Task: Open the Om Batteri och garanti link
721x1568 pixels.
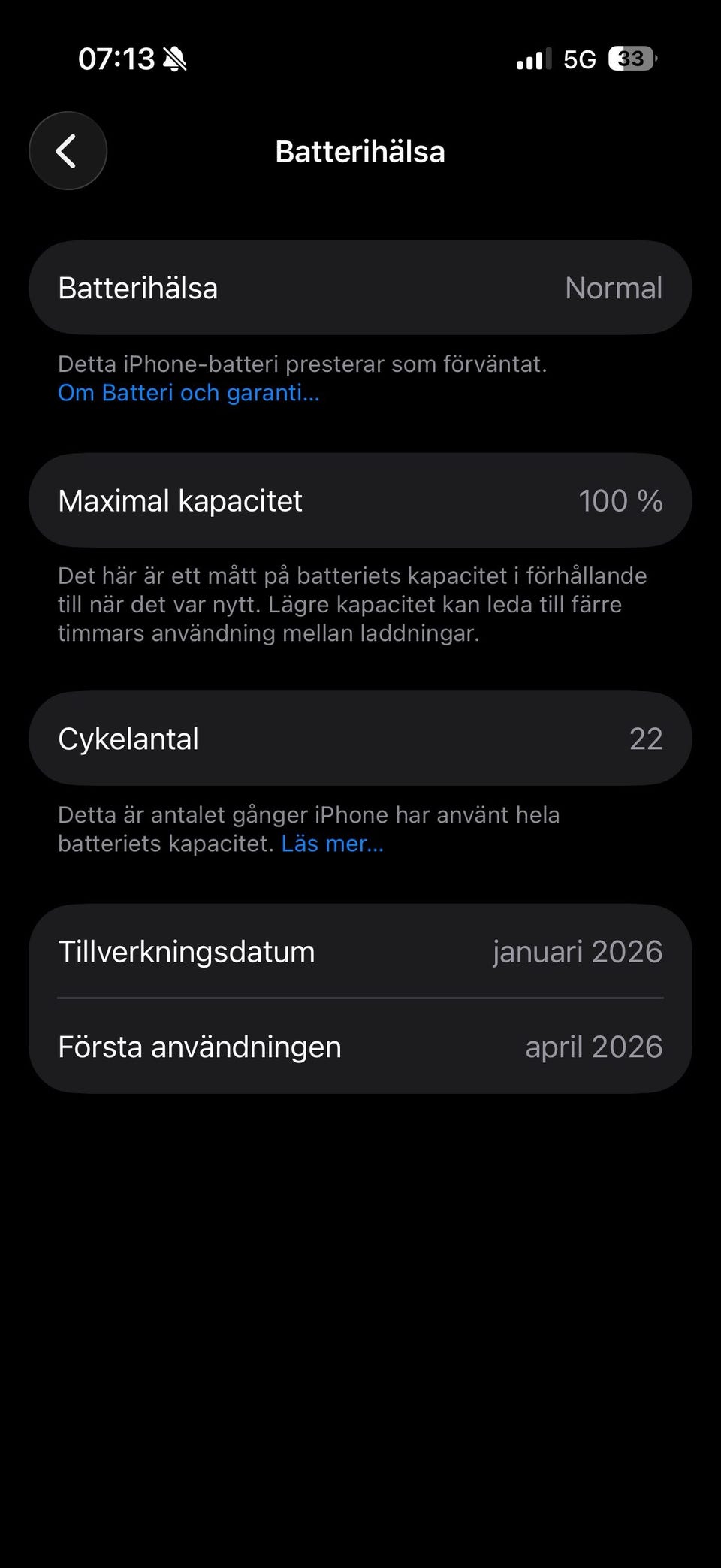Action: (x=189, y=393)
